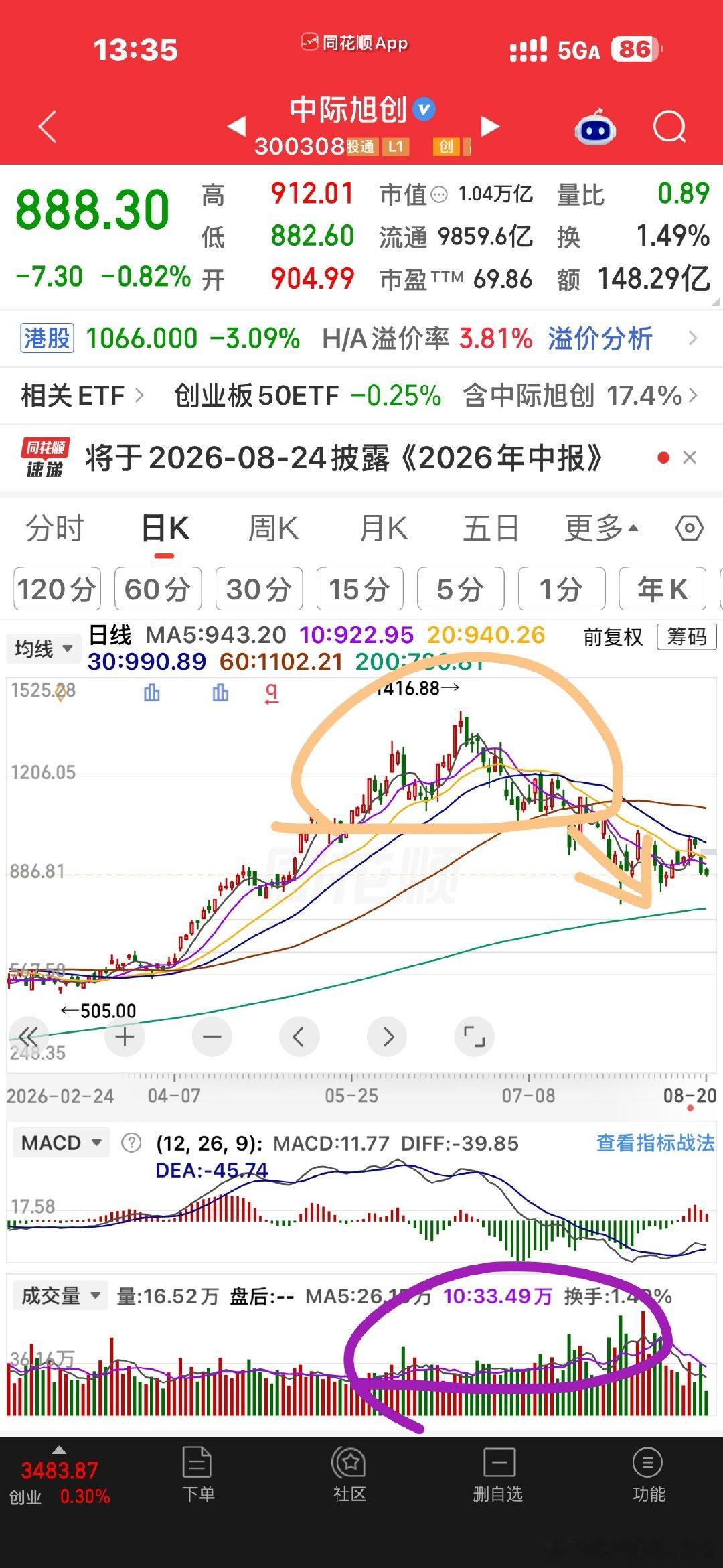Go to the next stock with the right triangle
Viewport: 723px width, 1568px height.
pos(490,126)
